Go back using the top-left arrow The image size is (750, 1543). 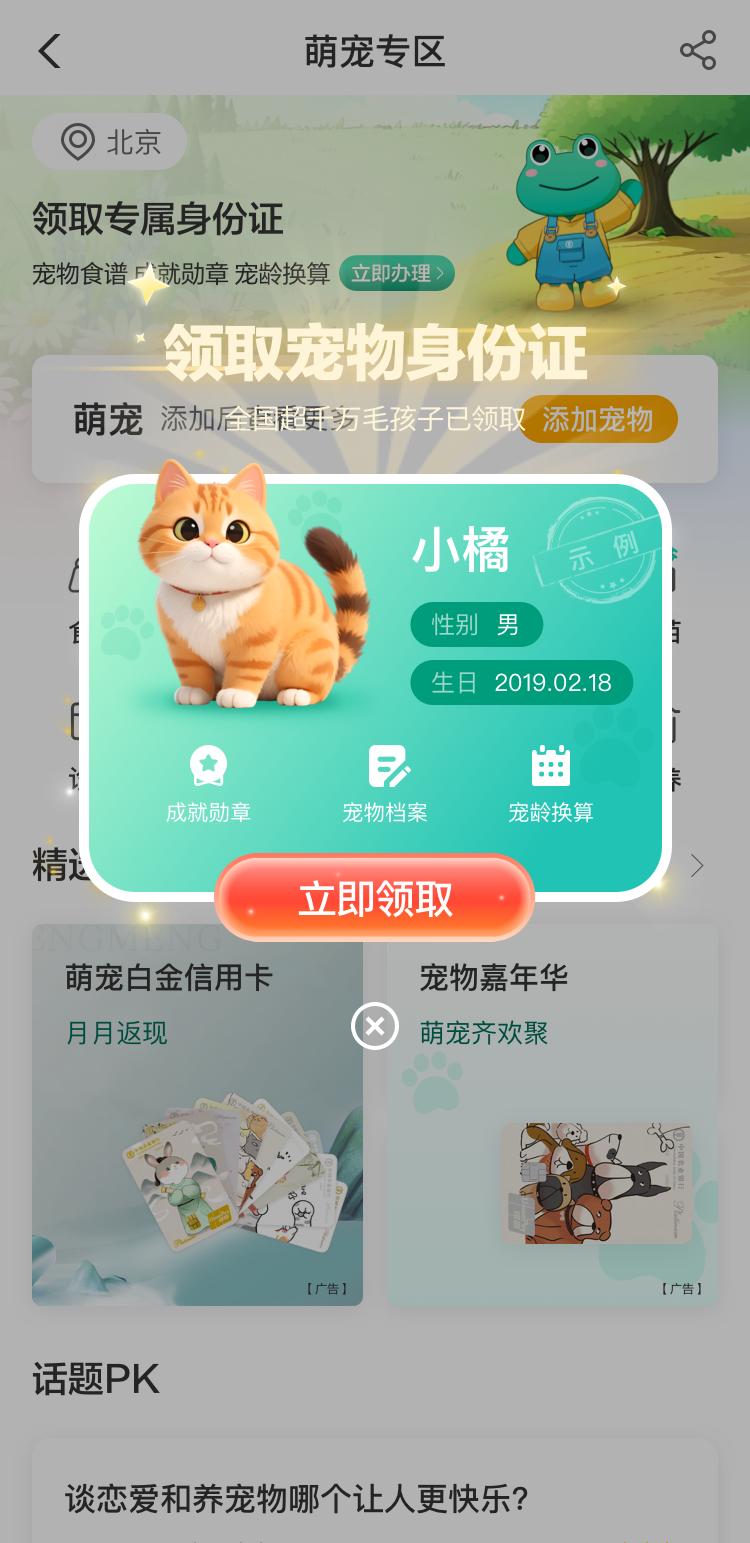point(49,51)
